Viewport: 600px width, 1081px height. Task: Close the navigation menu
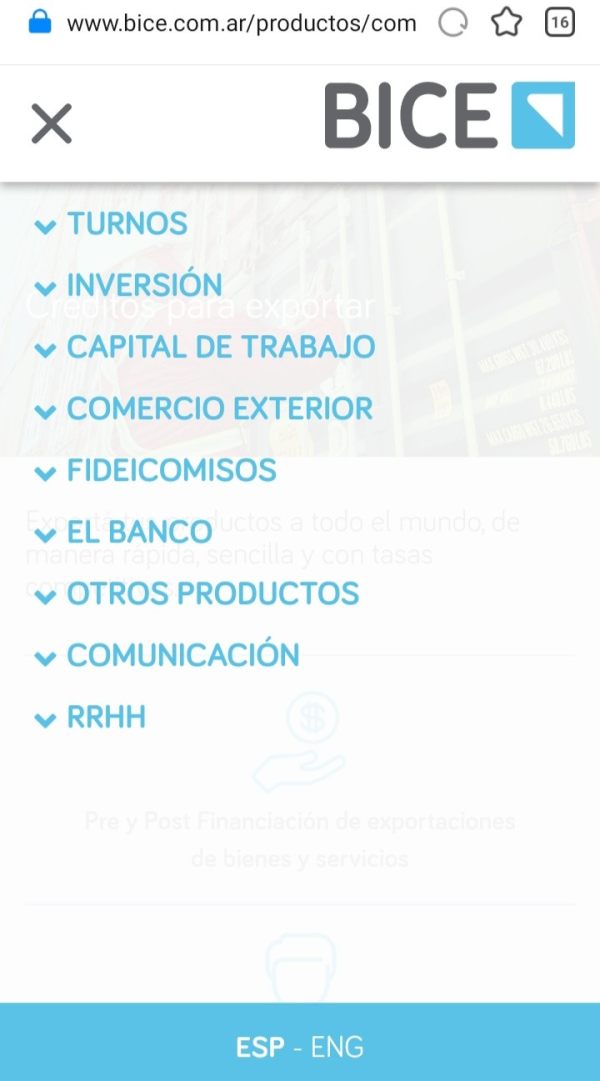tap(52, 123)
